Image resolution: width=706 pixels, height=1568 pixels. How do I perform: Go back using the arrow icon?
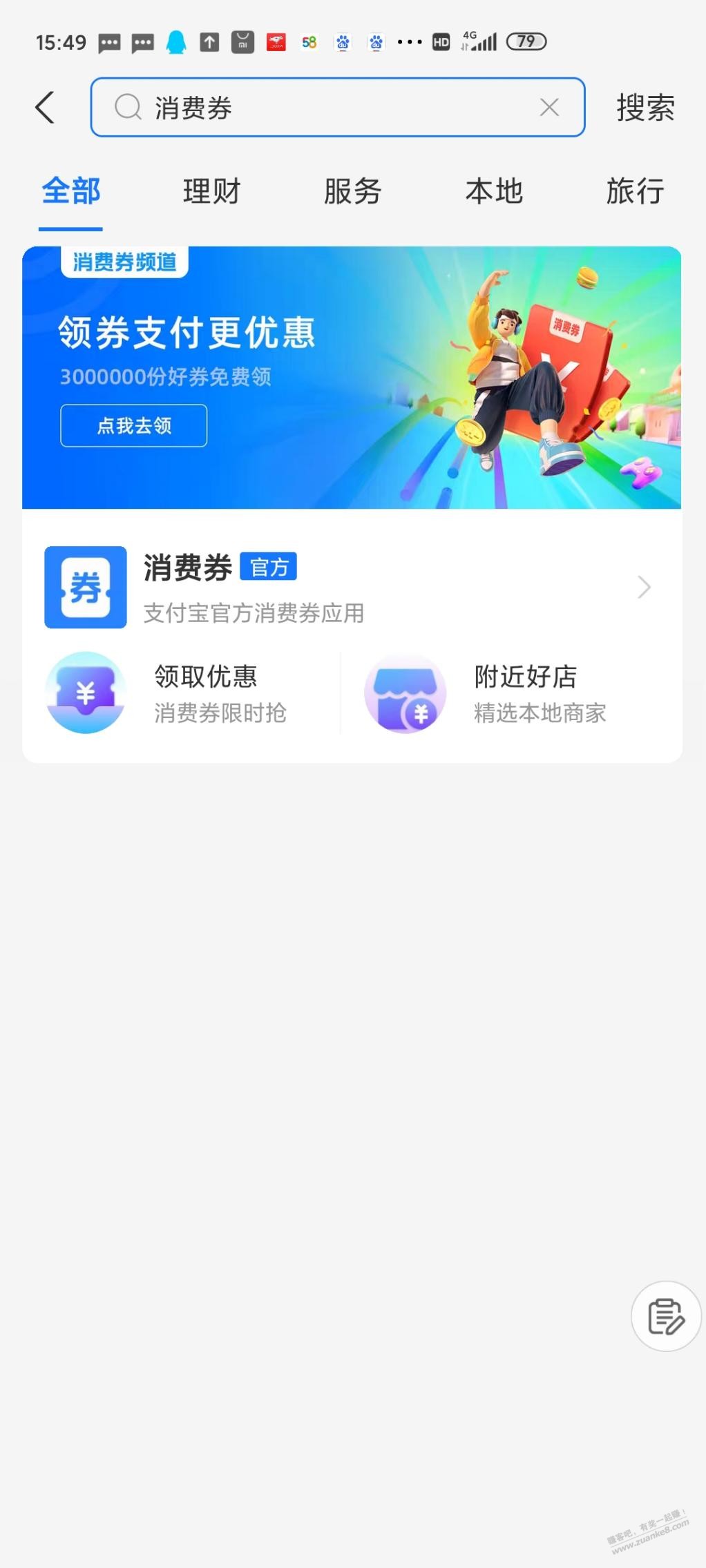click(x=46, y=108)
